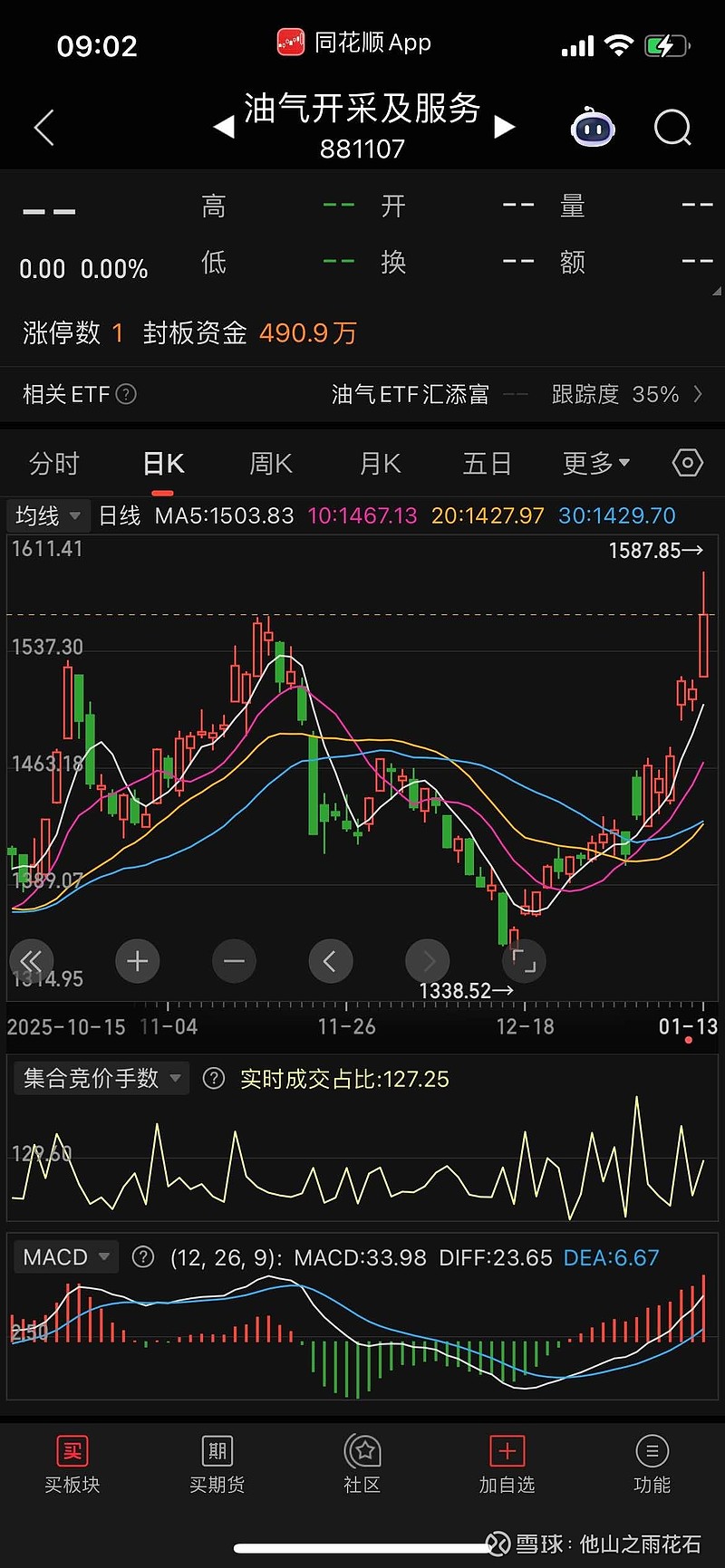This screenshot has height=1568, width=725.
Task: Tap the back arrow to leave this page
Action: coord(43,128)
